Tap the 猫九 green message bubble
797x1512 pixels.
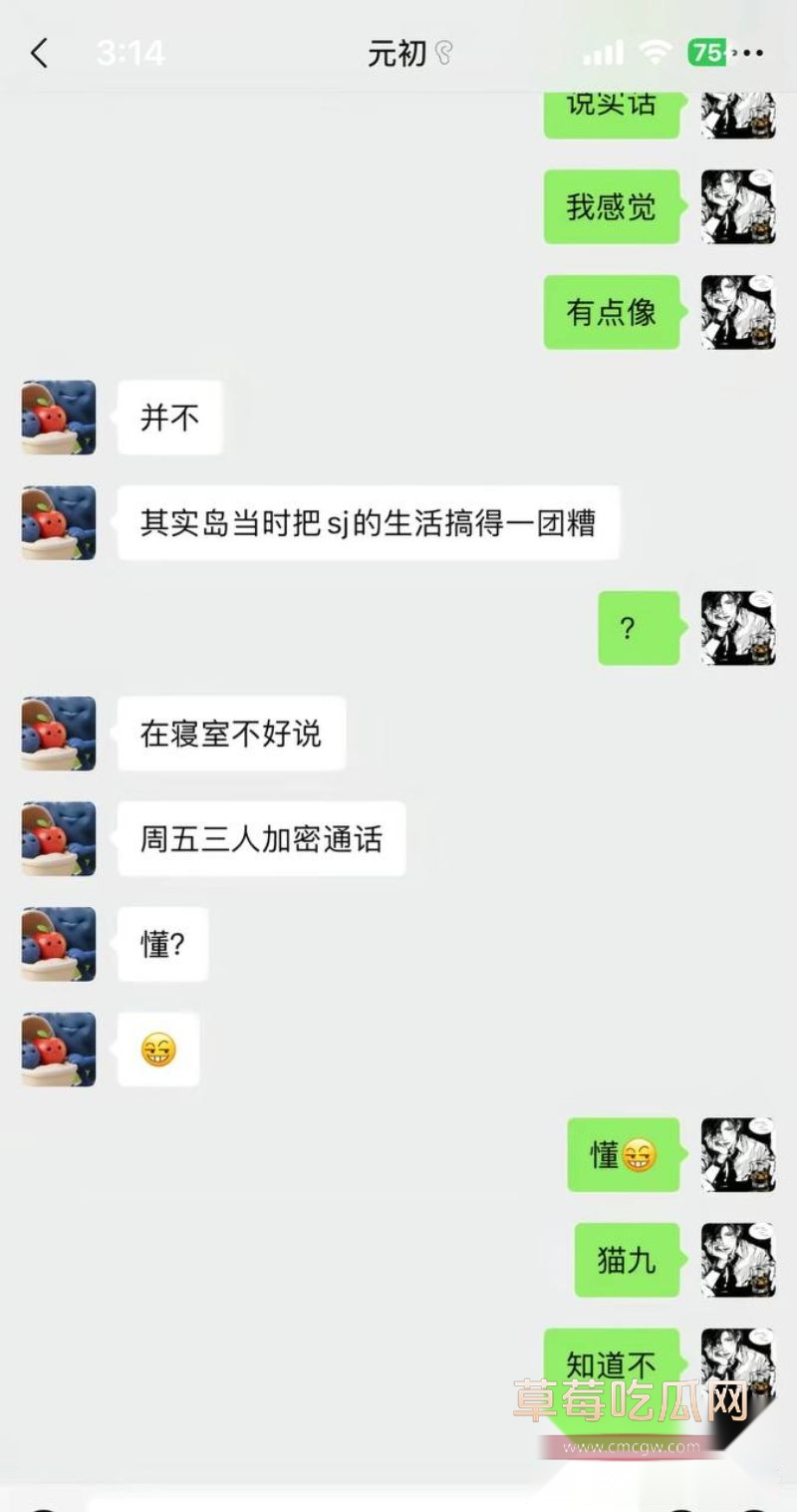[625, 1260]
